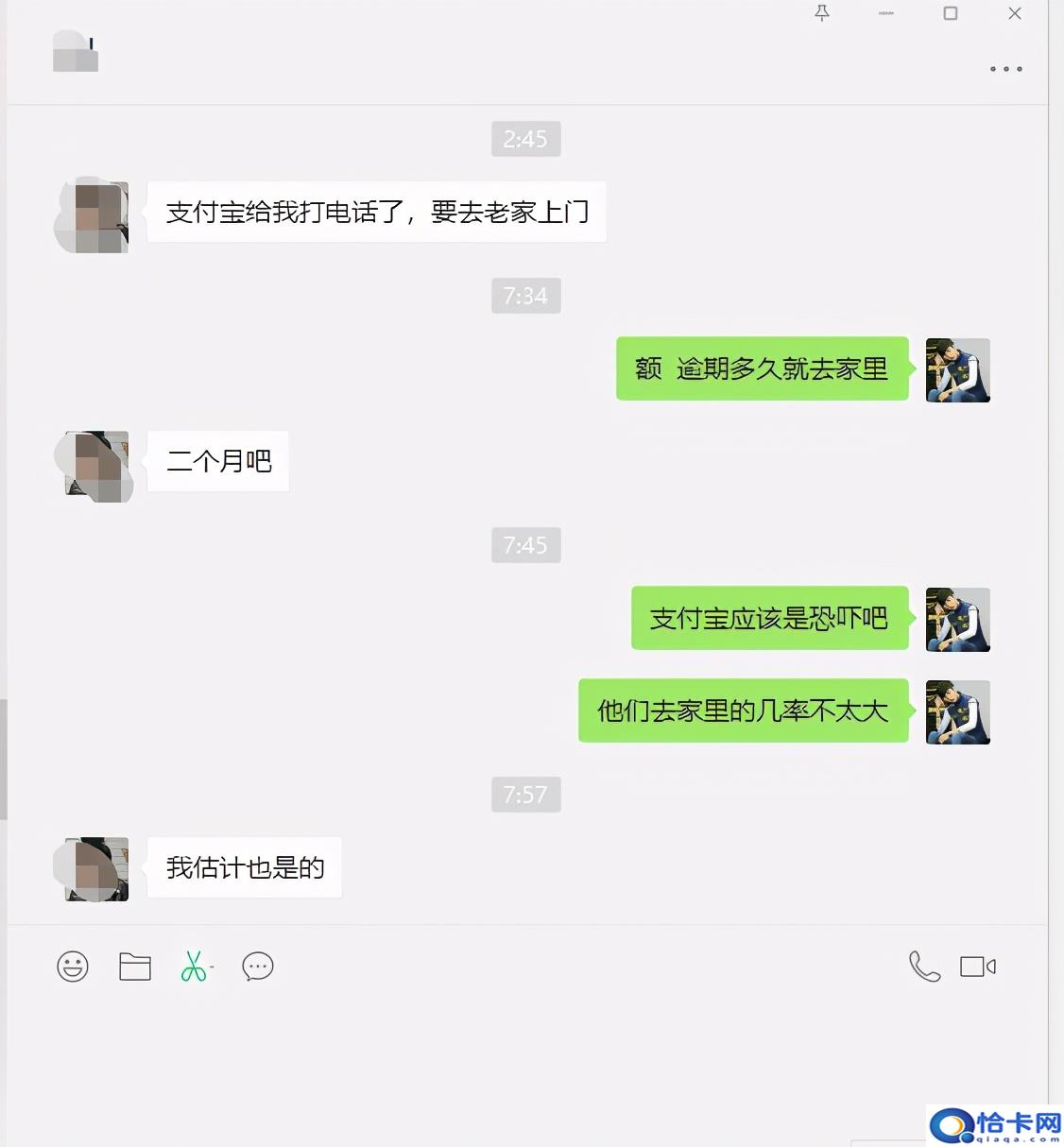Screen dimensions: 1064x1147
Task: Select green bubble 支付宝应该是恐吓吧
Action: click(767, 619)
